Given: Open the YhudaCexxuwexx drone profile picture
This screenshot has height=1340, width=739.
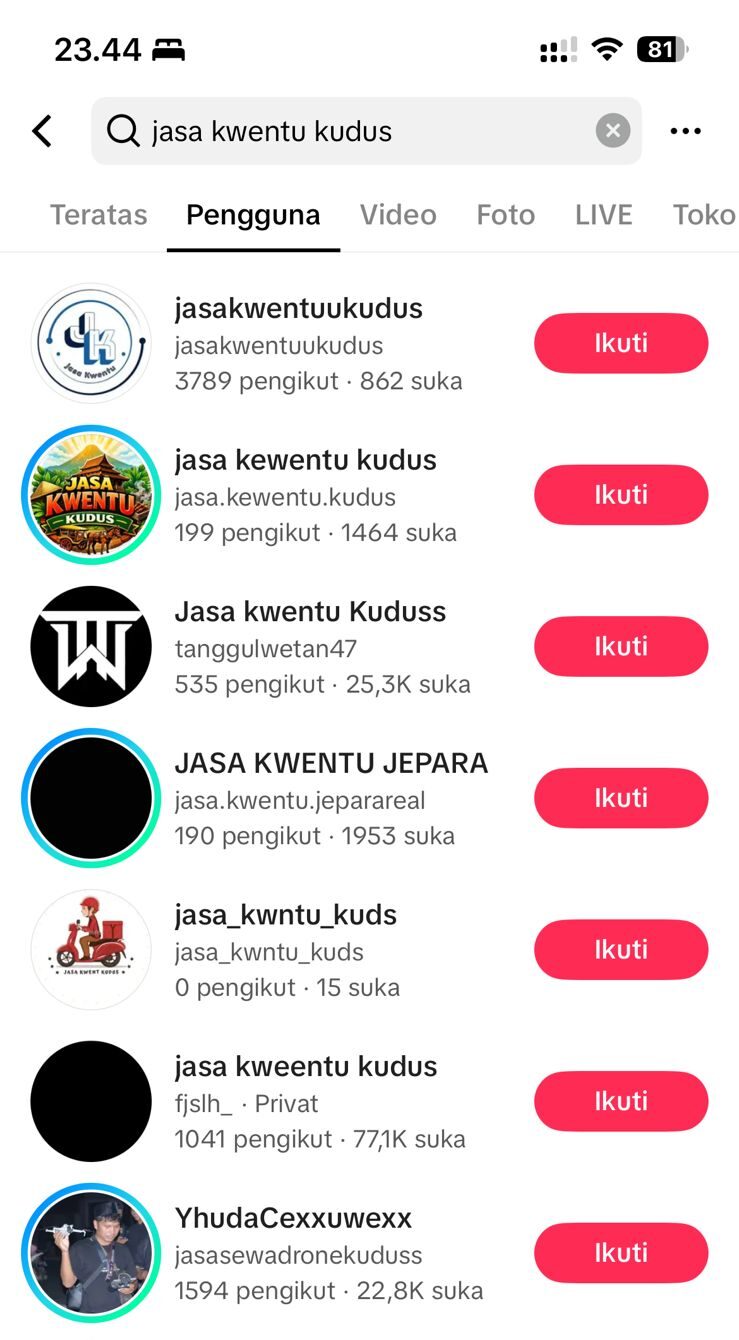Looking at the screenshot, I should click(x=90, y=1252).
